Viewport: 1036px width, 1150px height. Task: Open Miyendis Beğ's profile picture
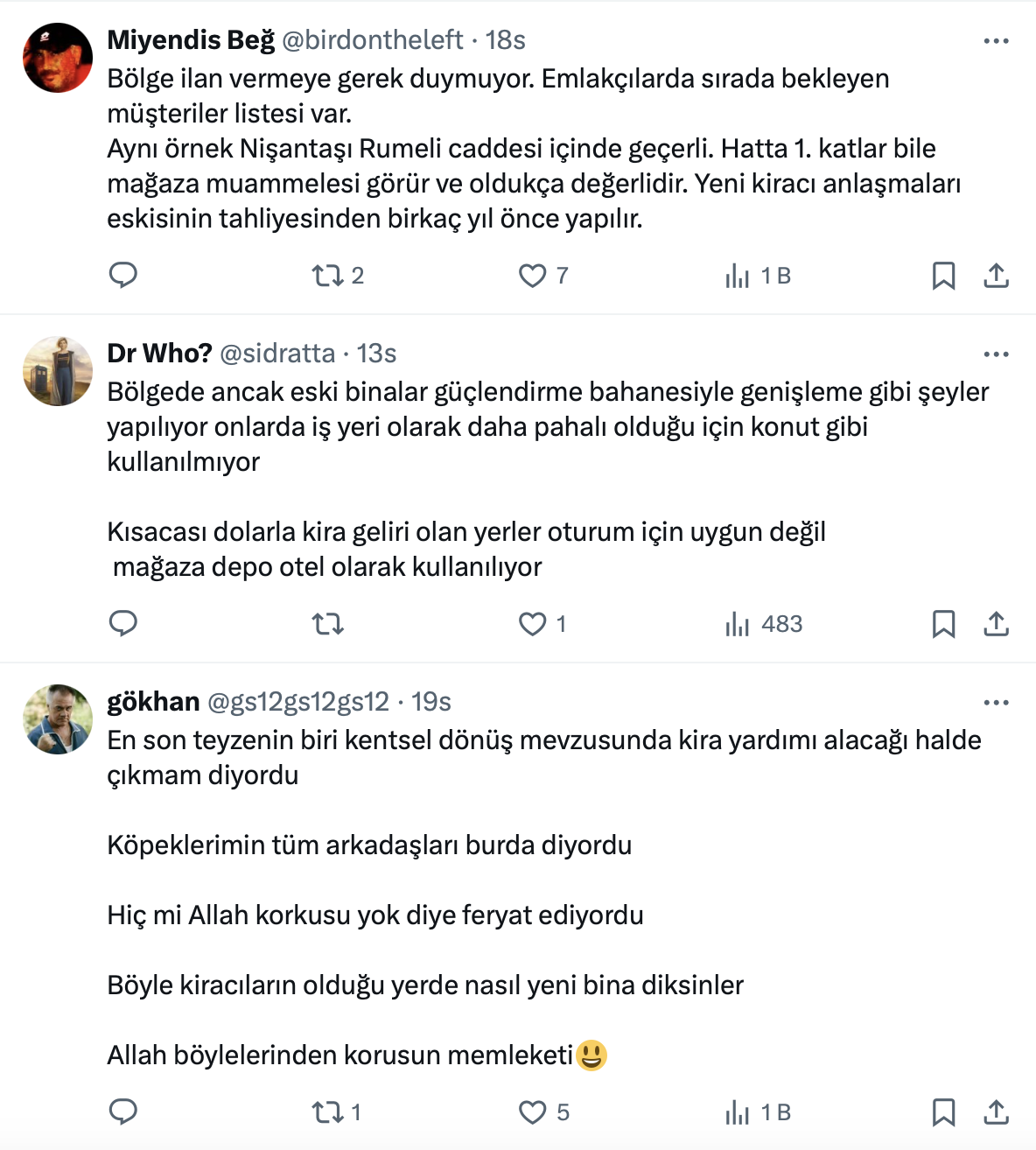(58, 58)
